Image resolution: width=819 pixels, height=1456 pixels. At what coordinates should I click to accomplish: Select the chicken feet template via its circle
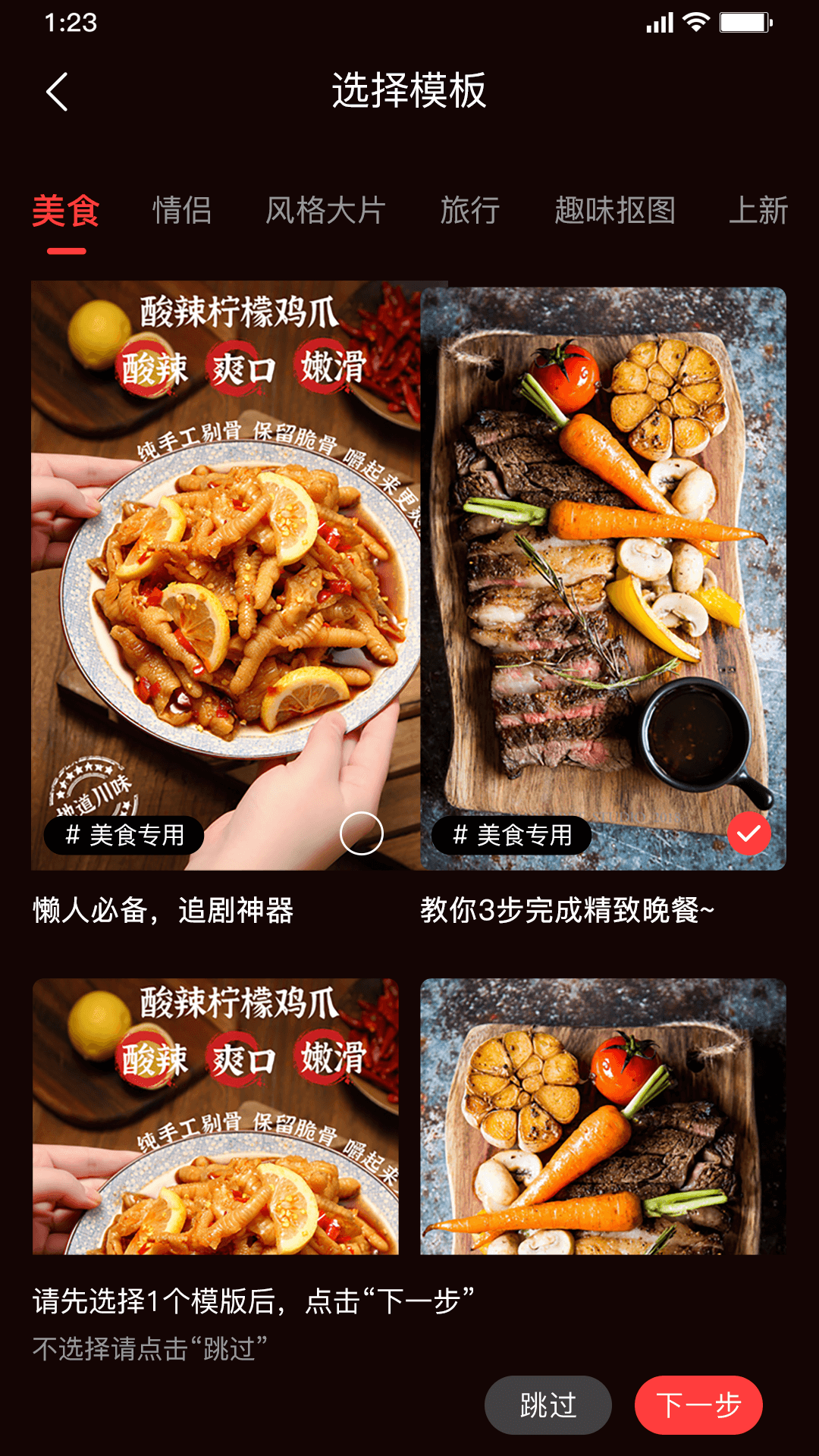[x=362, y=833]
